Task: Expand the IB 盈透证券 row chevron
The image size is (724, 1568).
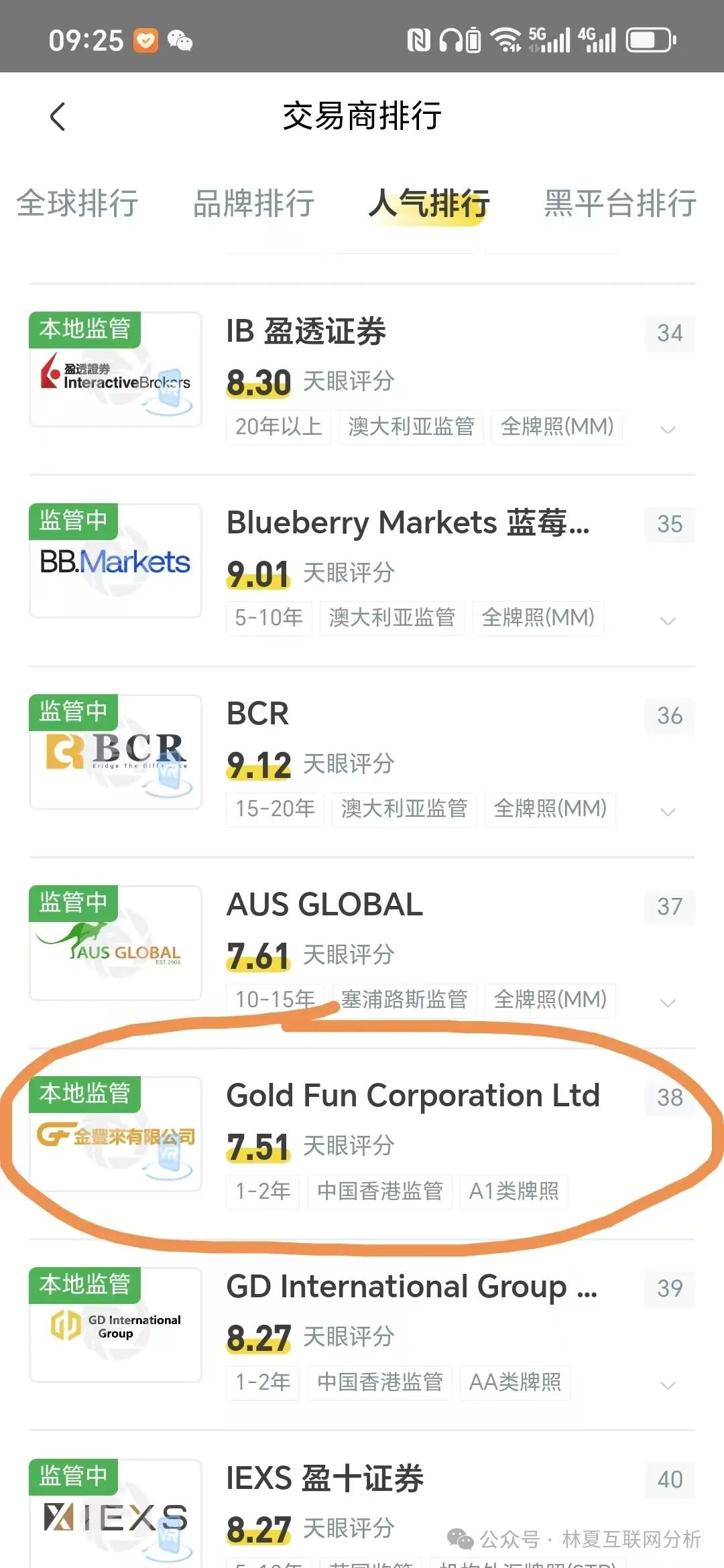Action: pos(668,429)
